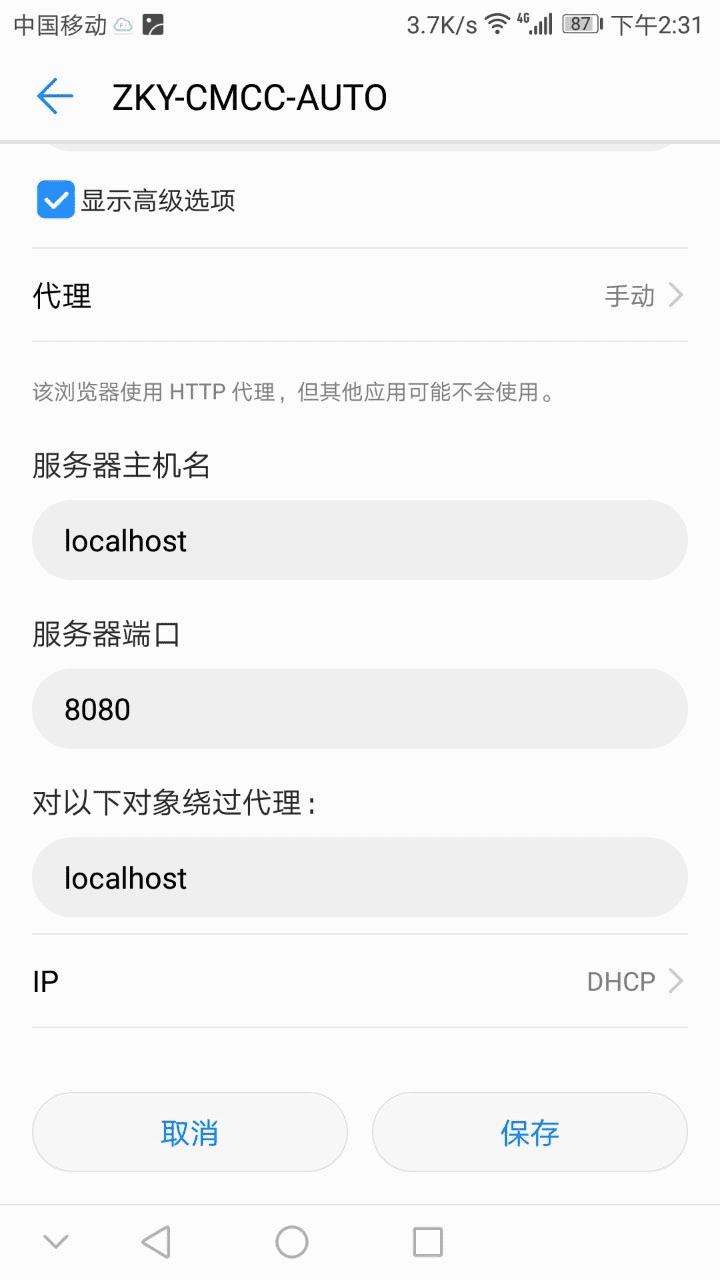Save settings with the 保存 button
The width and height of the screenshot is (720, 1280).
tap(530, 1133)
